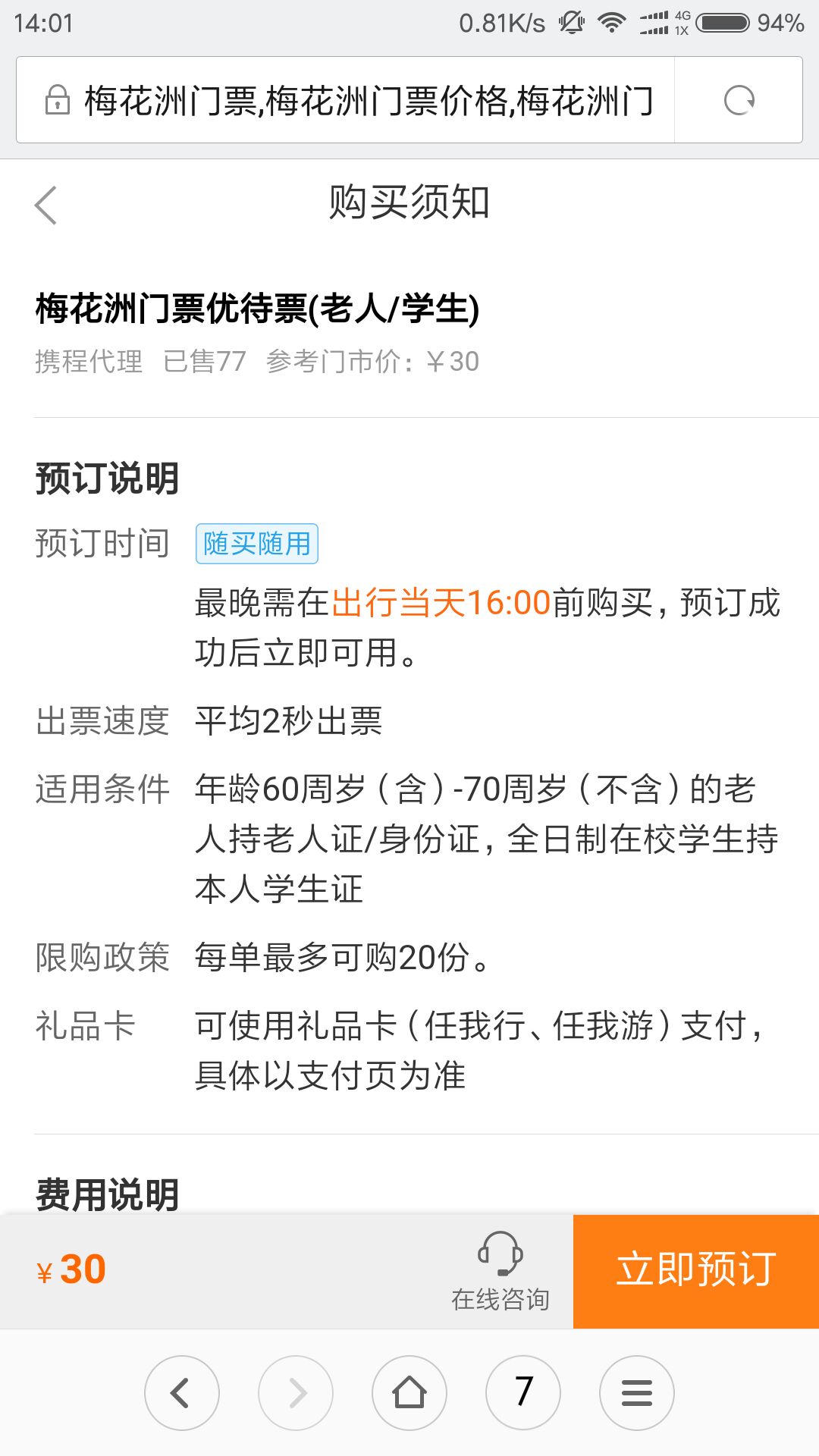Open 在线咨询 online support
Image resolution: width=819 pixels, height=1456 pixels.
point(500,1271)
